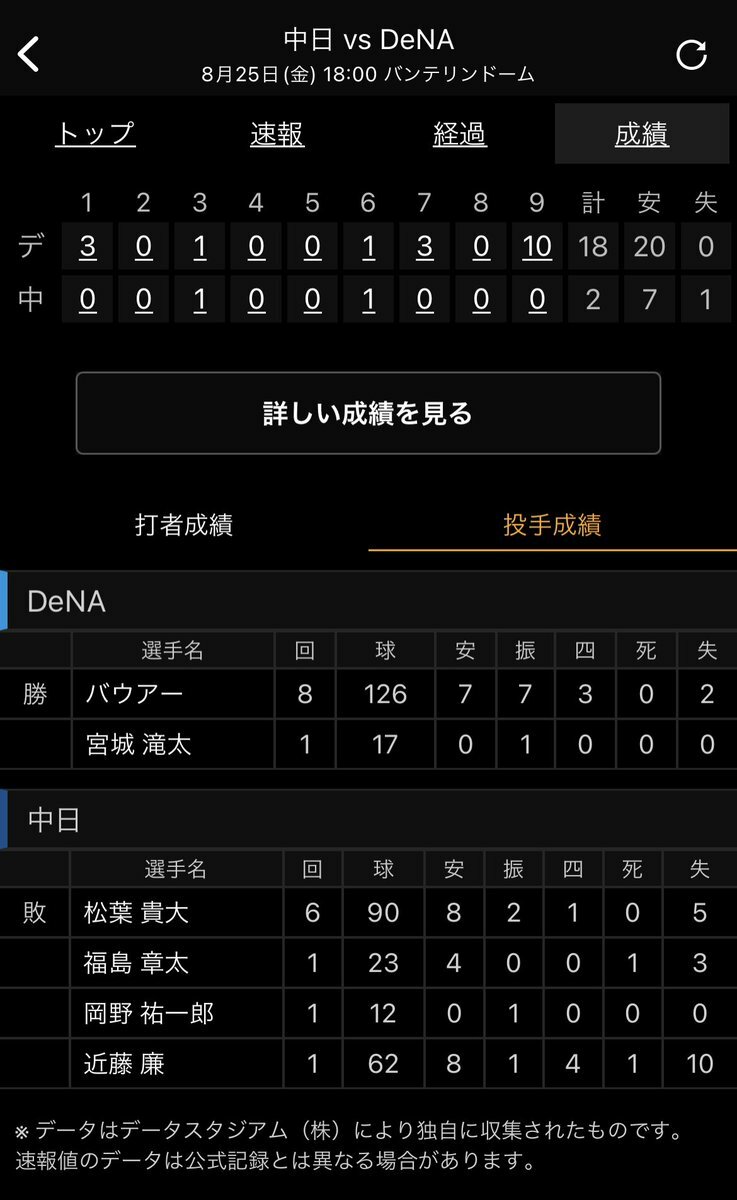This screenshot has width=737, height=1200.
Task: Open DeNA's 7th inning score of 3
Action: coord(425,246)
